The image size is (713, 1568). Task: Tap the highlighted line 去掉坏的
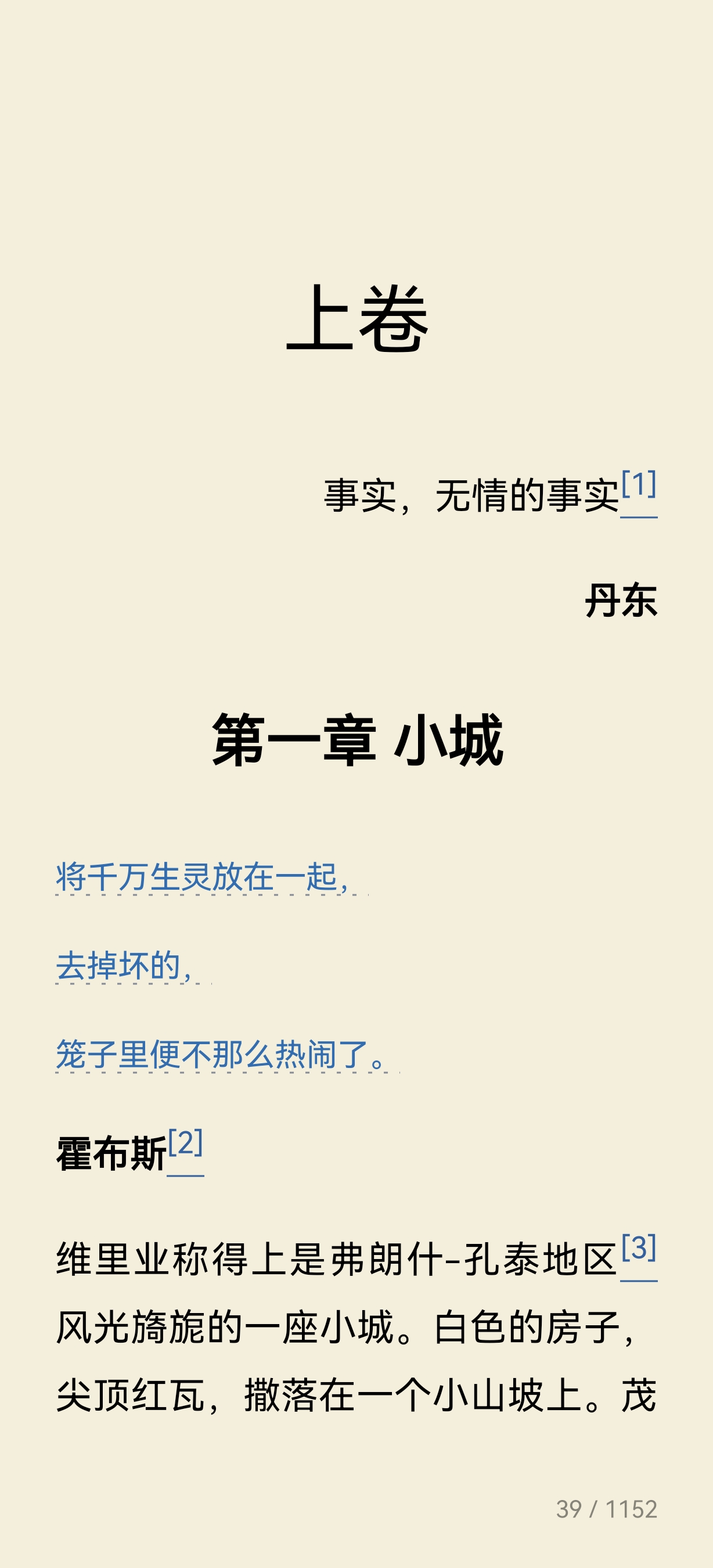click(124, 966)
